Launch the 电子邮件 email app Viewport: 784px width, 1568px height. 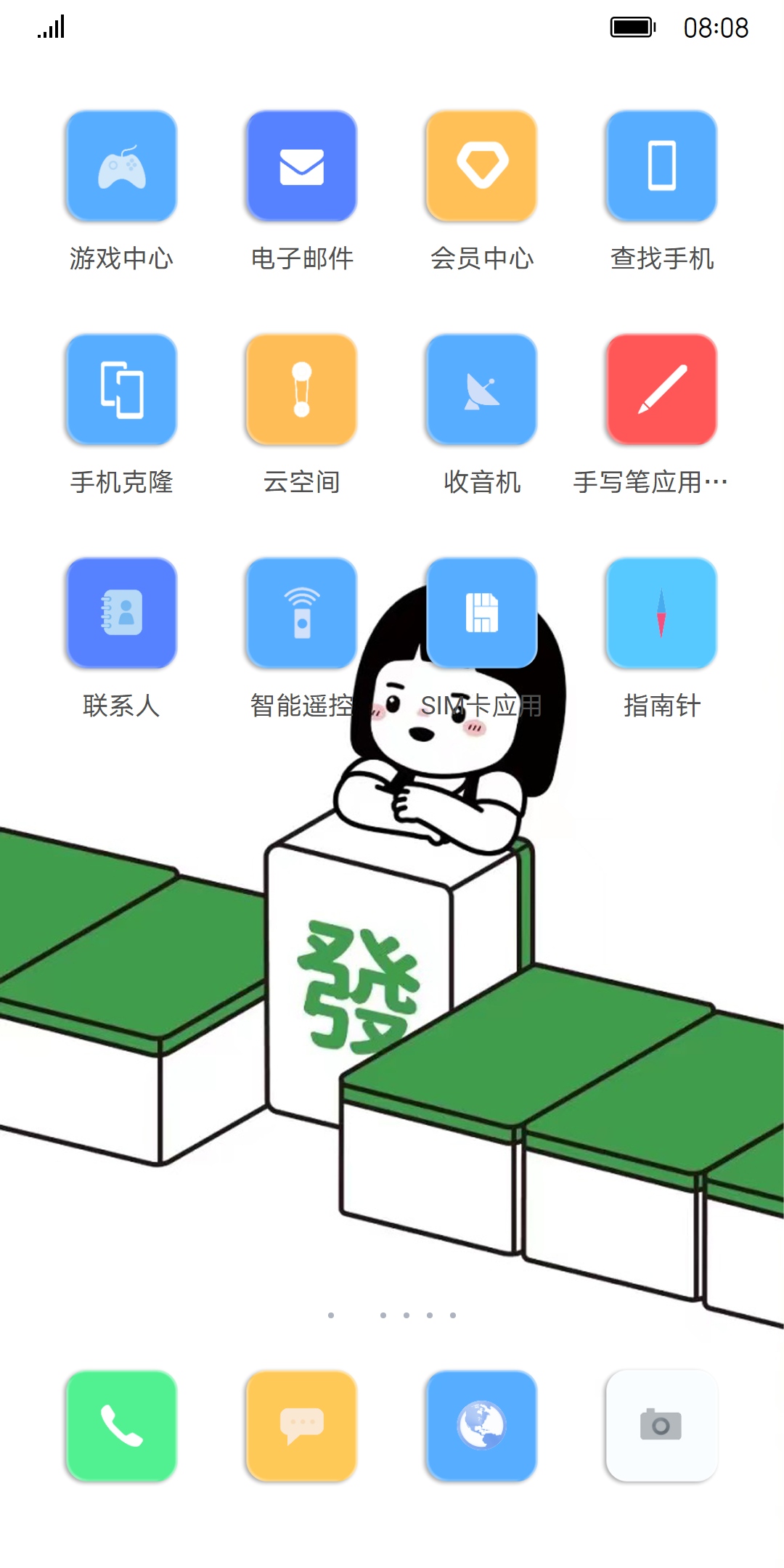[x=301, y=166]
